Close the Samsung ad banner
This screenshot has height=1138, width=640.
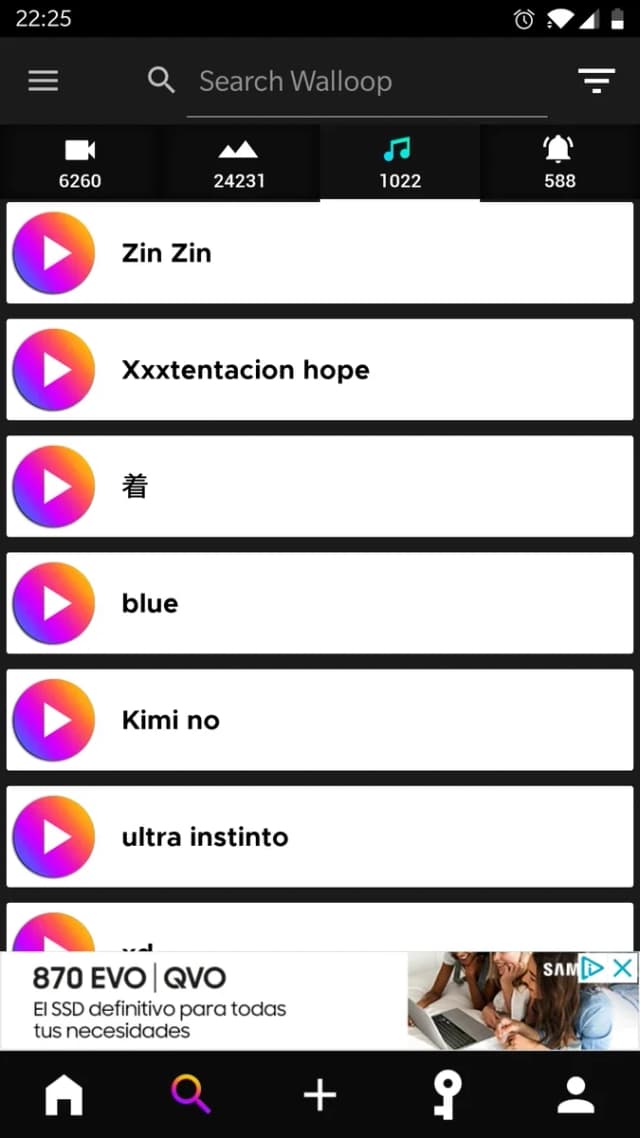click(x=623, y=967)
